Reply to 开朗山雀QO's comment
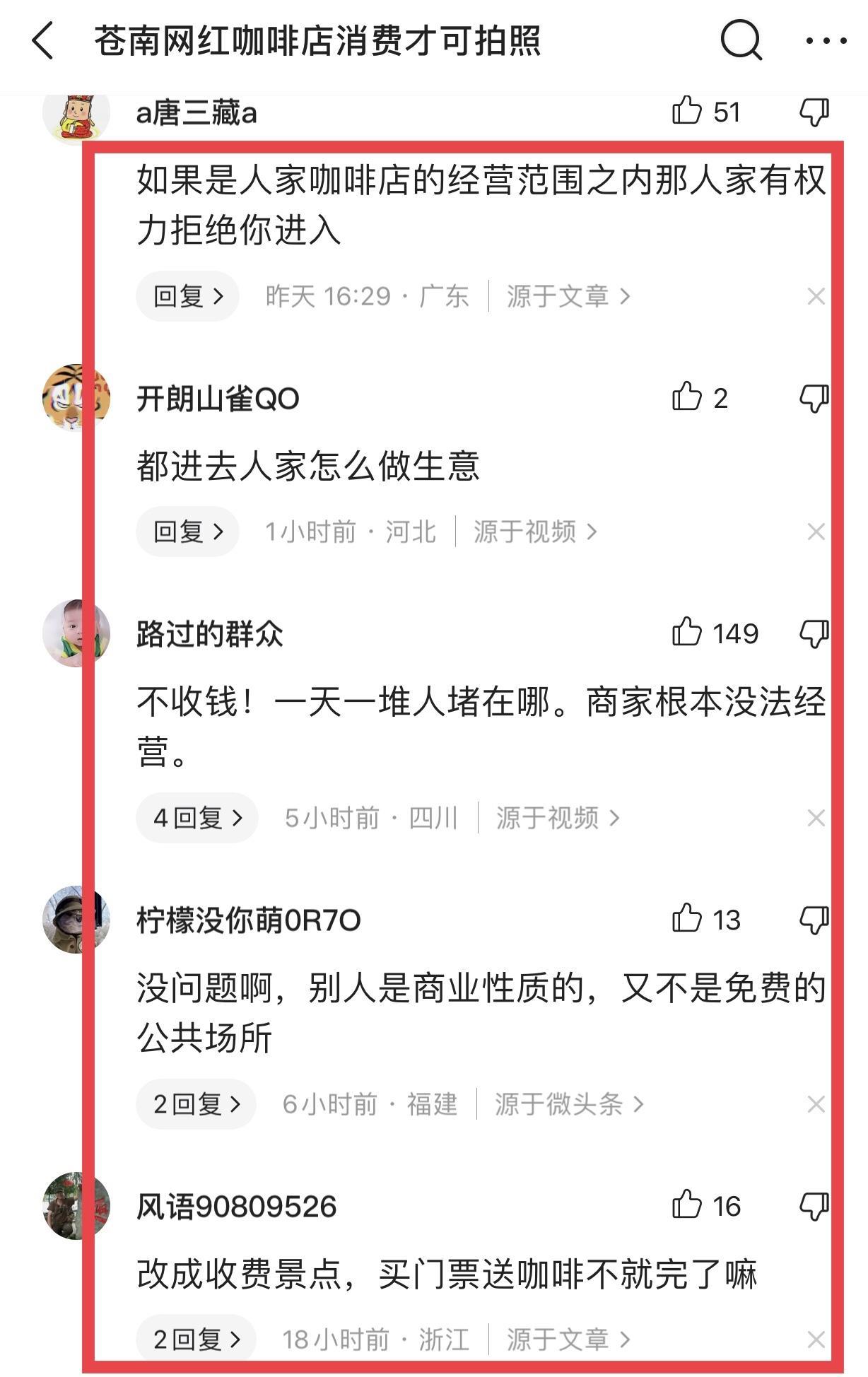 [x=187, y=532]
